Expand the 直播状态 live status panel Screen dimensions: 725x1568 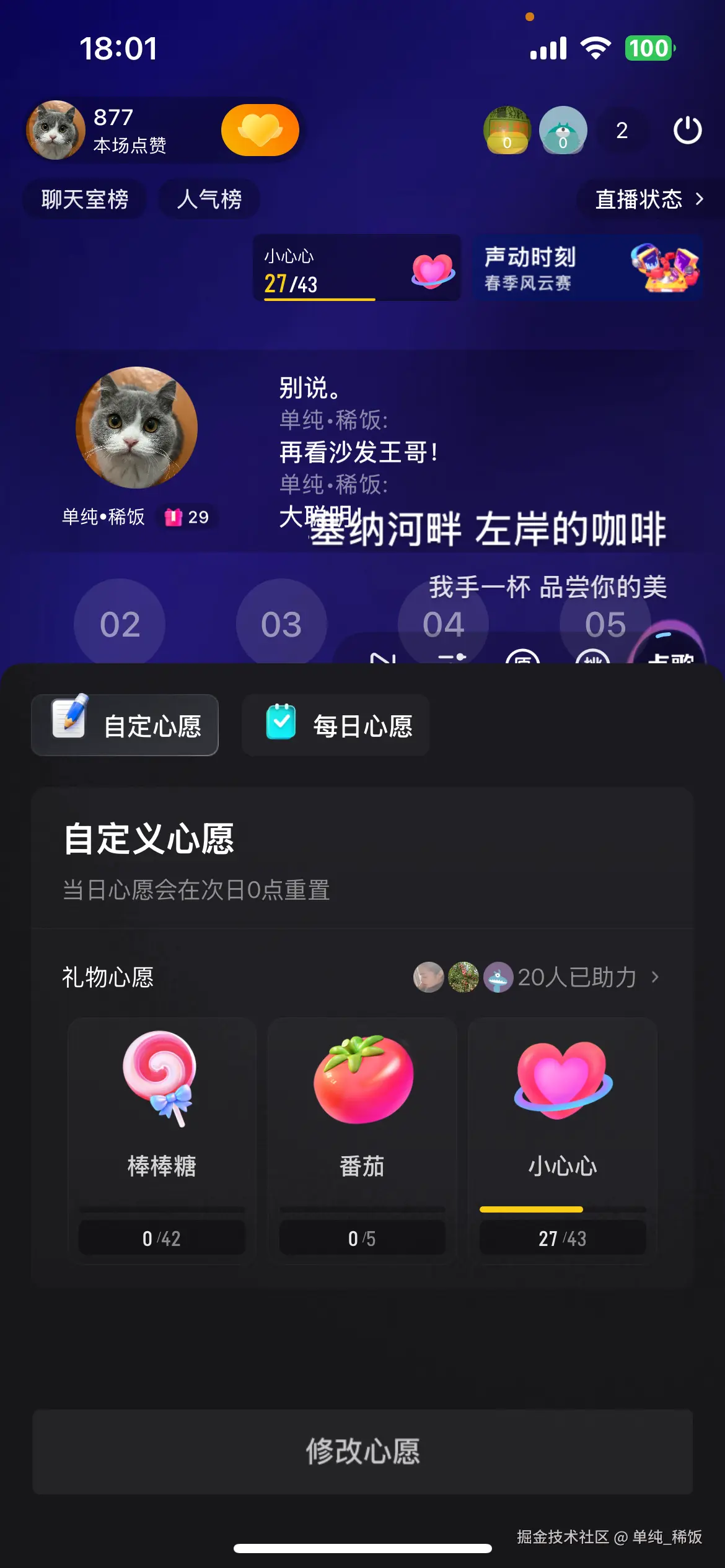(x=644, y=199)
